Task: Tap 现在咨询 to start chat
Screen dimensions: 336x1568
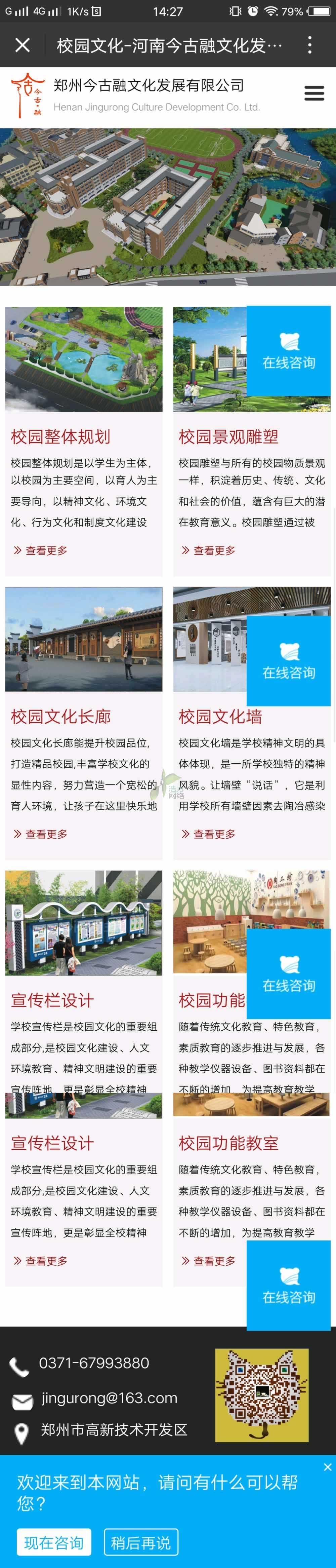Action: (x=53, y=1542)
